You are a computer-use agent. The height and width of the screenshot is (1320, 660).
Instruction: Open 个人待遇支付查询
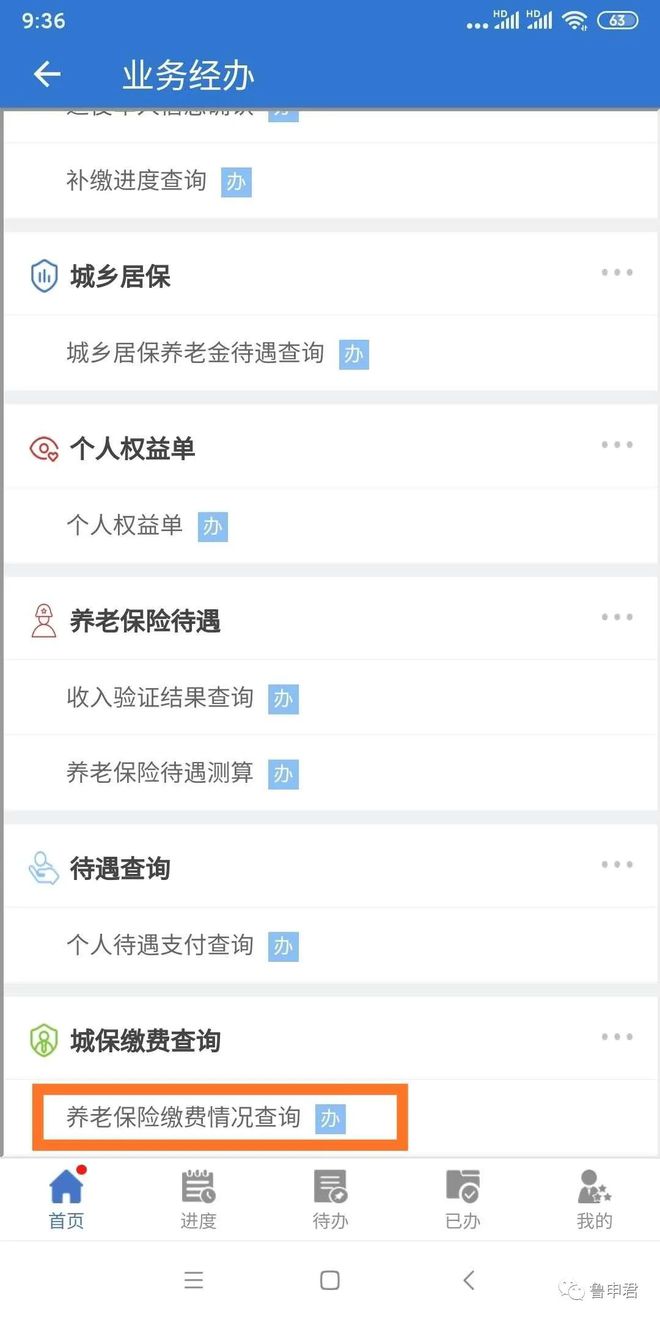tap(330, 945)
